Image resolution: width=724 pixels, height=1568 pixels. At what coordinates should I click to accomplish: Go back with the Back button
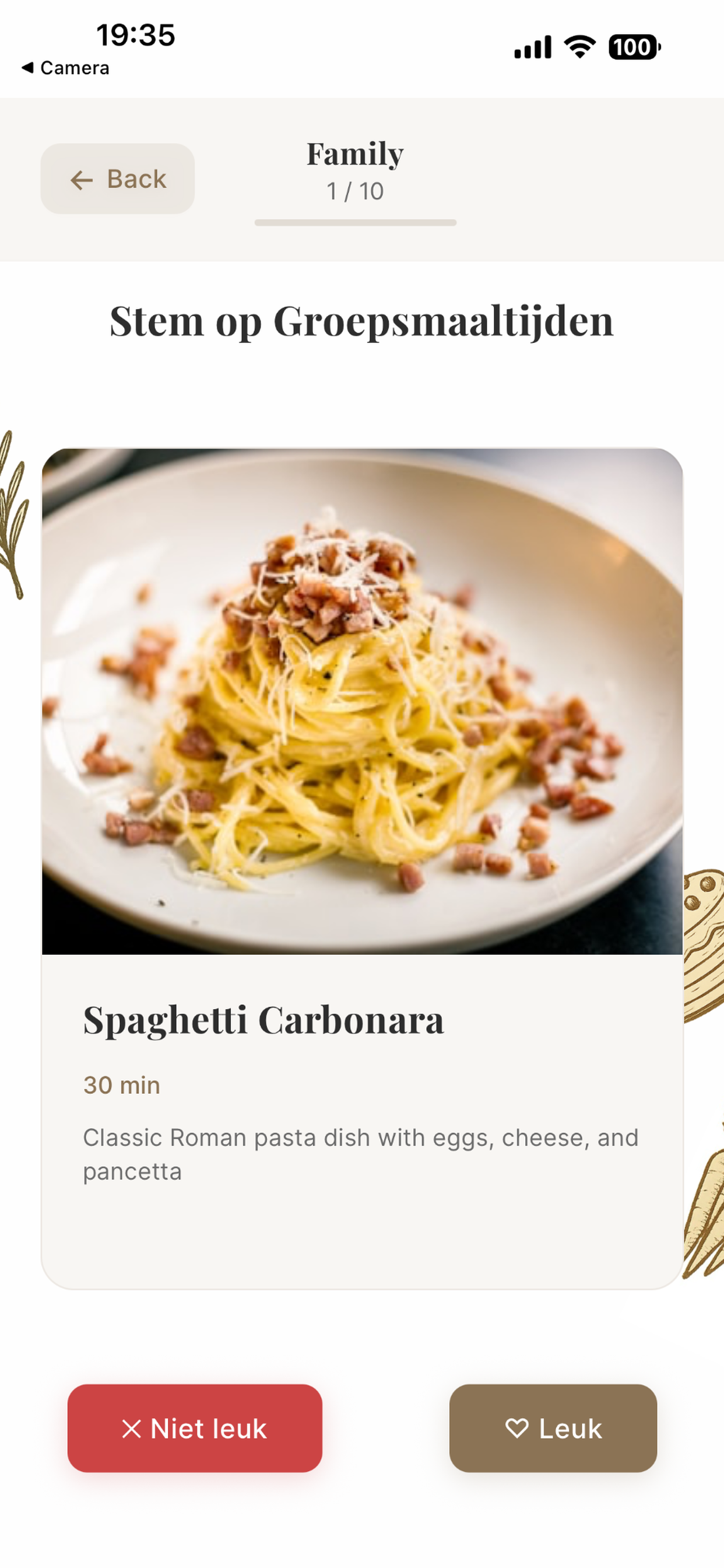click(x=117, y=179)
